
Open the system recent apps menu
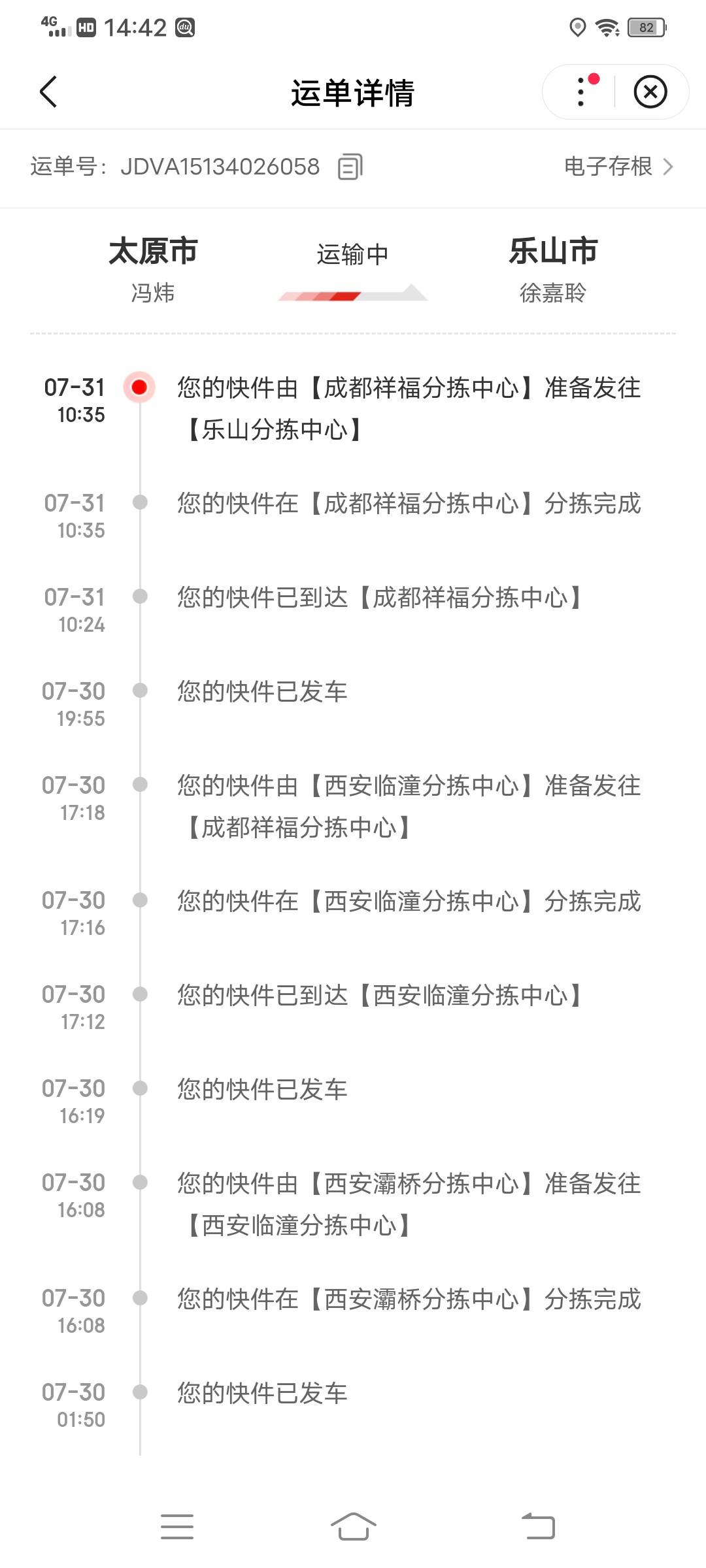(x=177, y=1527)
